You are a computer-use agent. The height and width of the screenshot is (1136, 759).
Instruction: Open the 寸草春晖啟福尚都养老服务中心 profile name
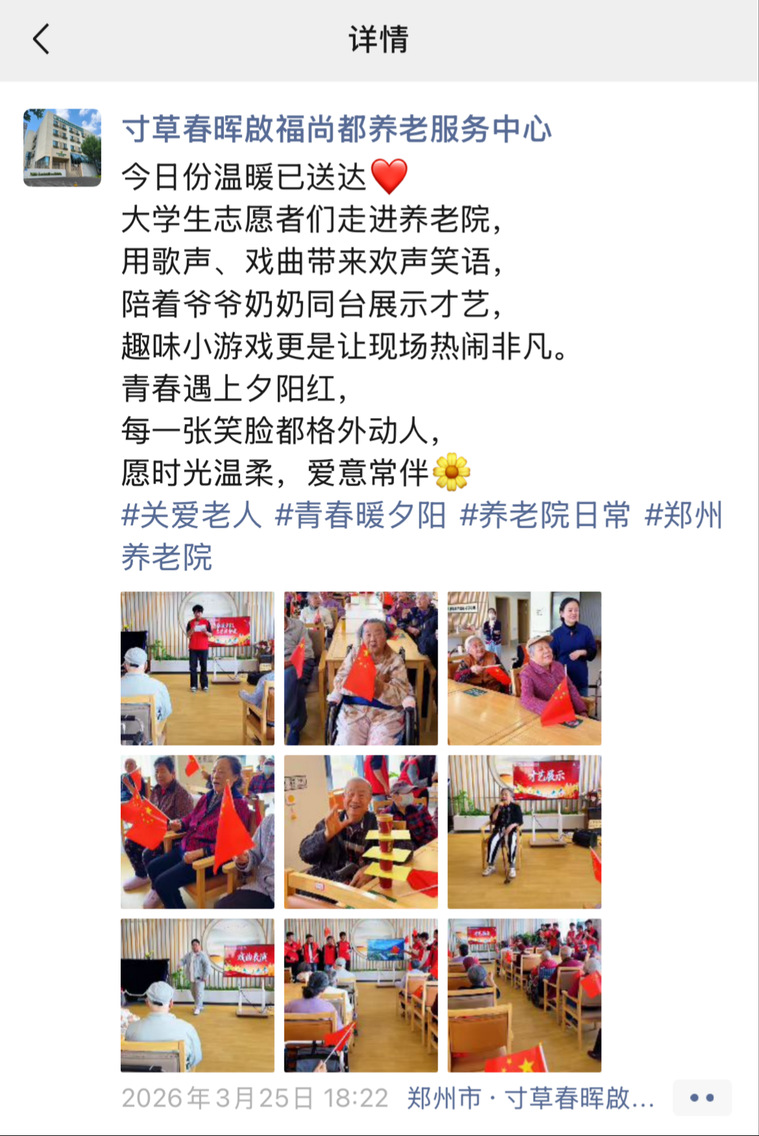(337, 129)
